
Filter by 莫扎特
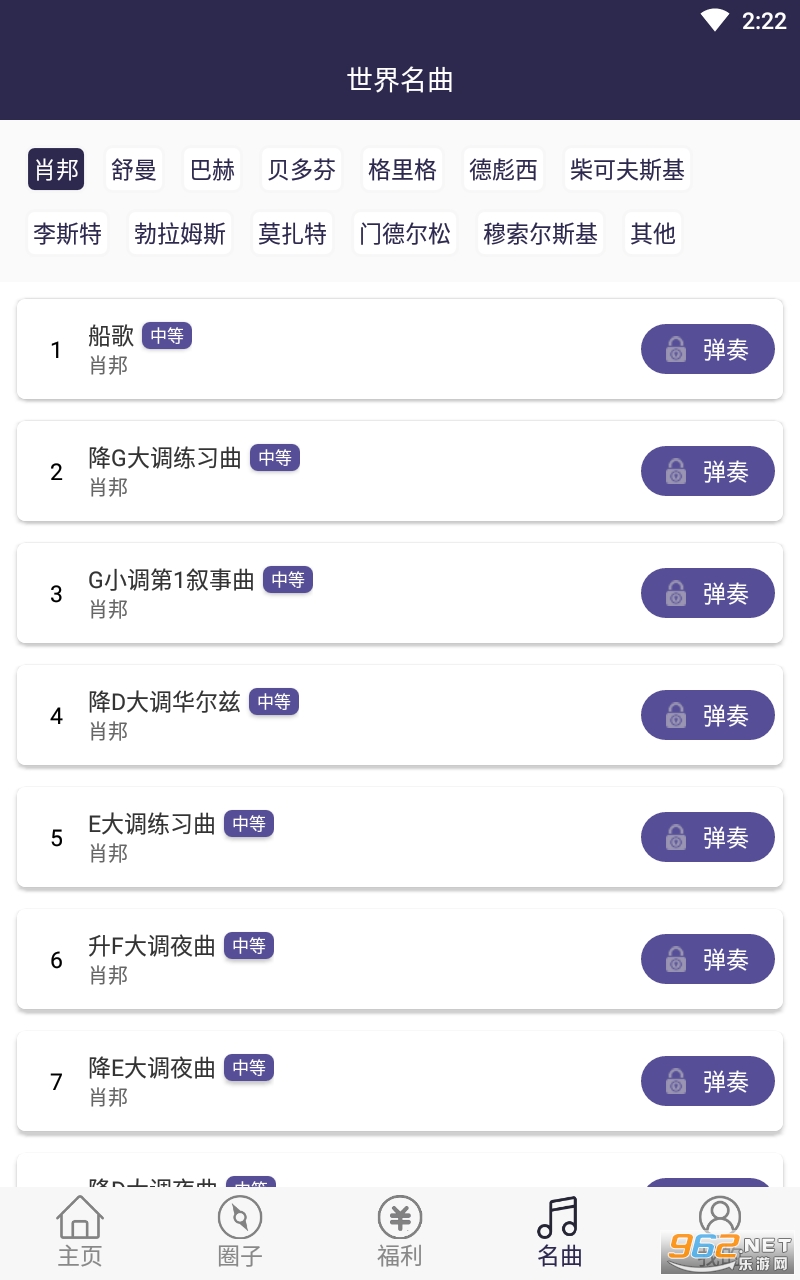[292, 234]
